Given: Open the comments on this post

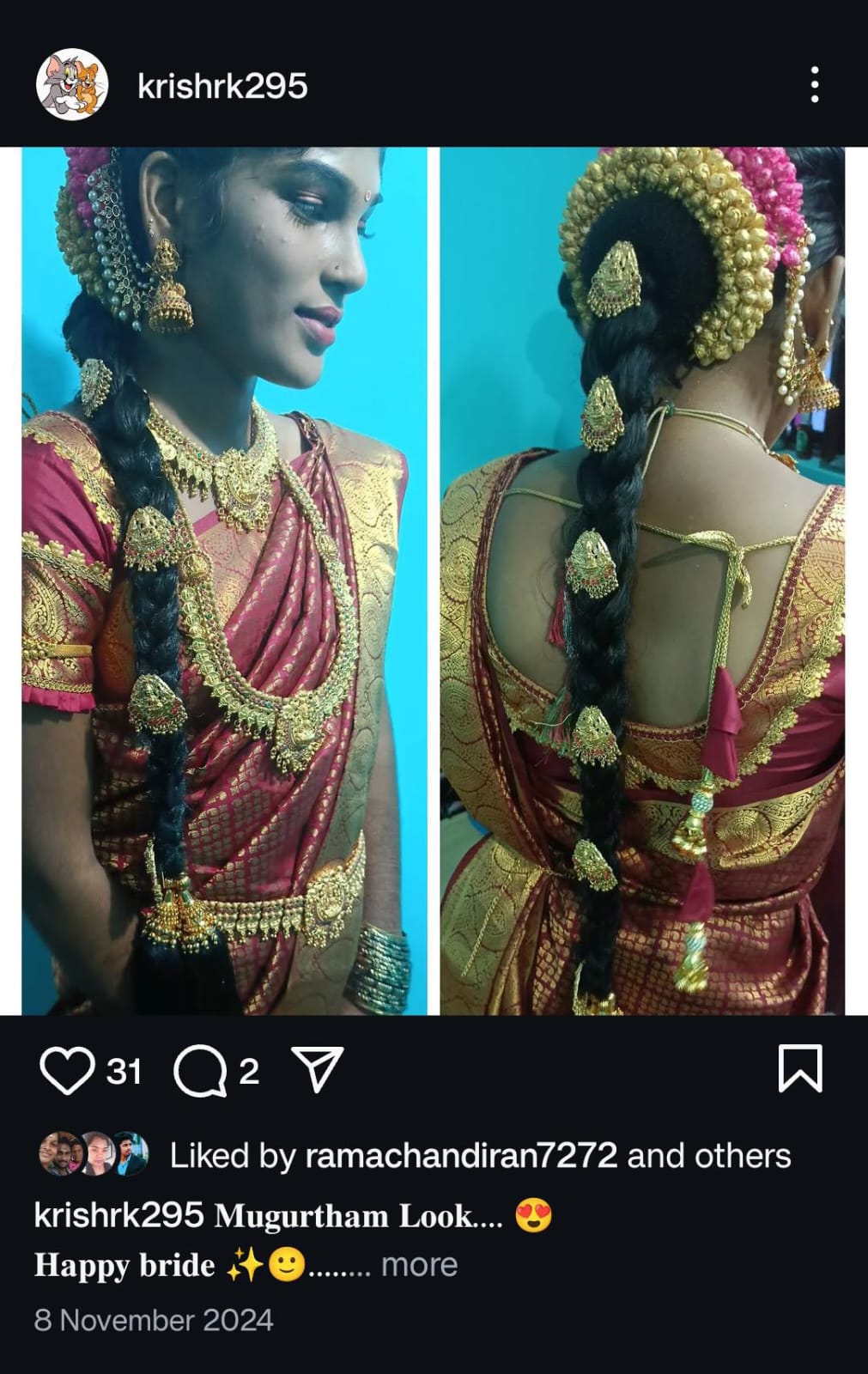Looking at the screenshot, I should click(x=198, y=1071).
